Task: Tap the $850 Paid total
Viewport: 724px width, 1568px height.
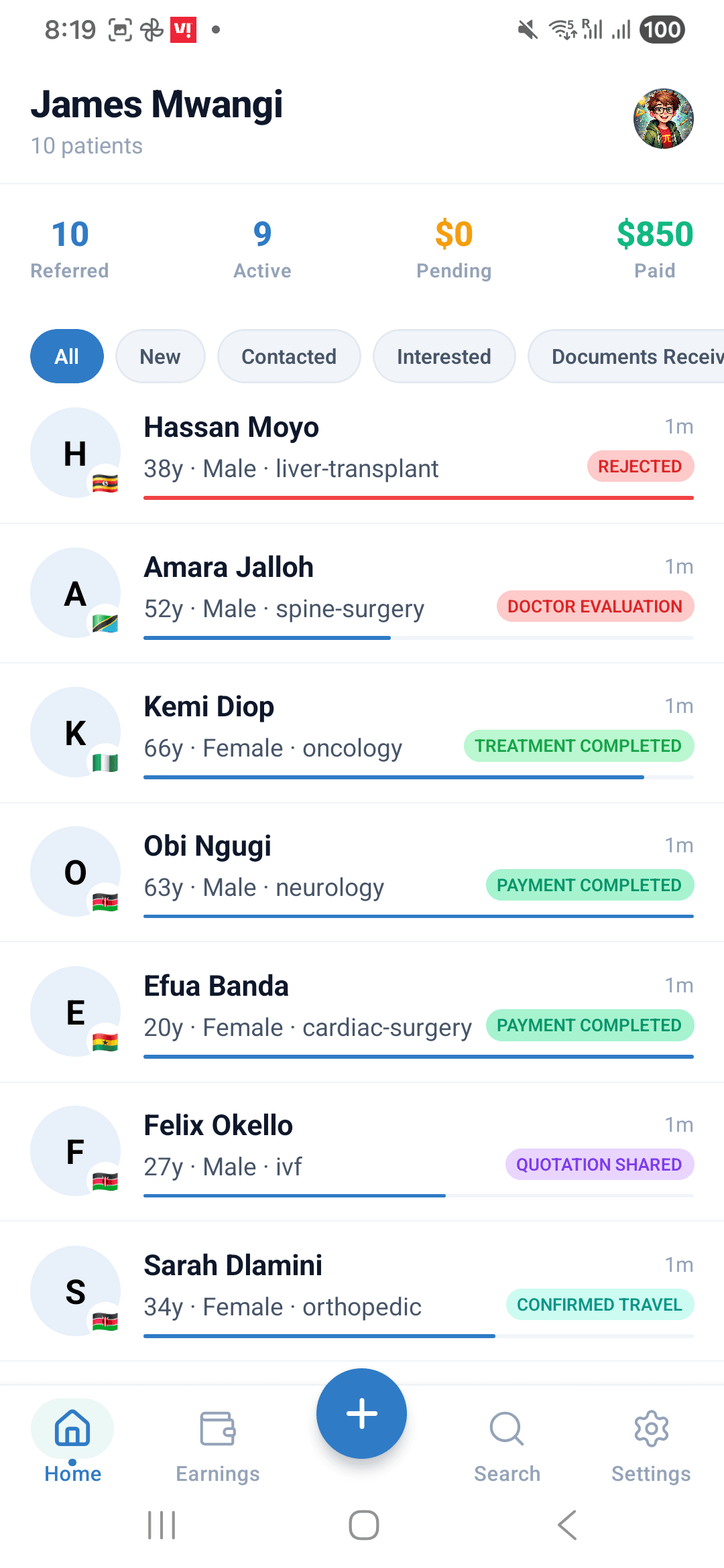Action: coord(654,248)
